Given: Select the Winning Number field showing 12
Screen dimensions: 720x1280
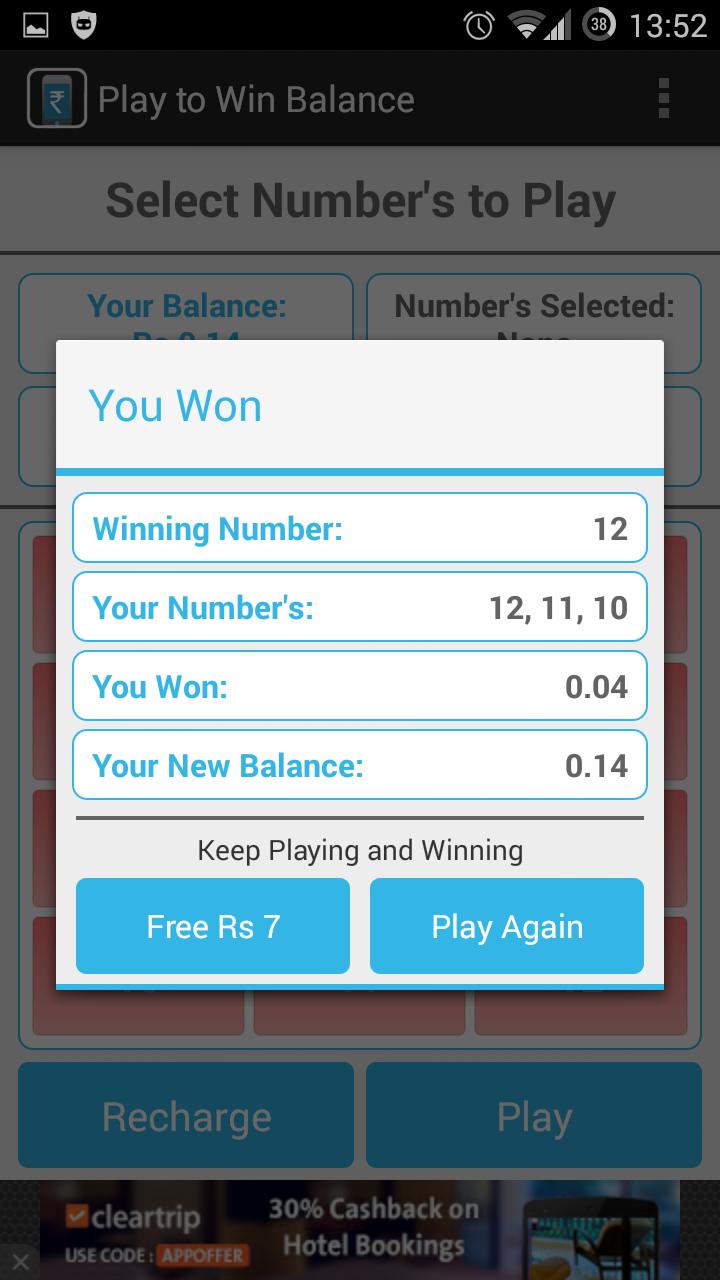Looking at the screenshot, I should (360, 527).
